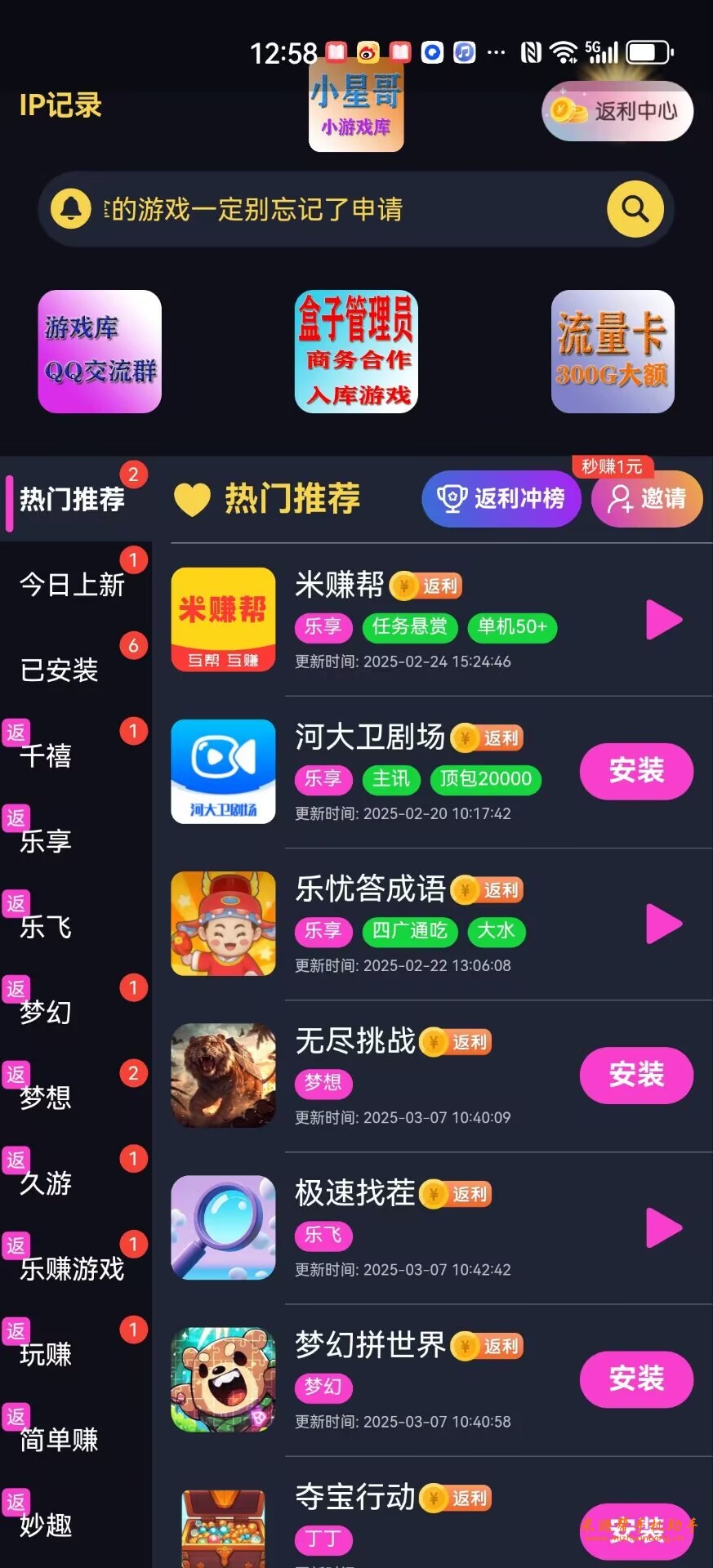Install 梦幻拼世界

point(636,1379)
